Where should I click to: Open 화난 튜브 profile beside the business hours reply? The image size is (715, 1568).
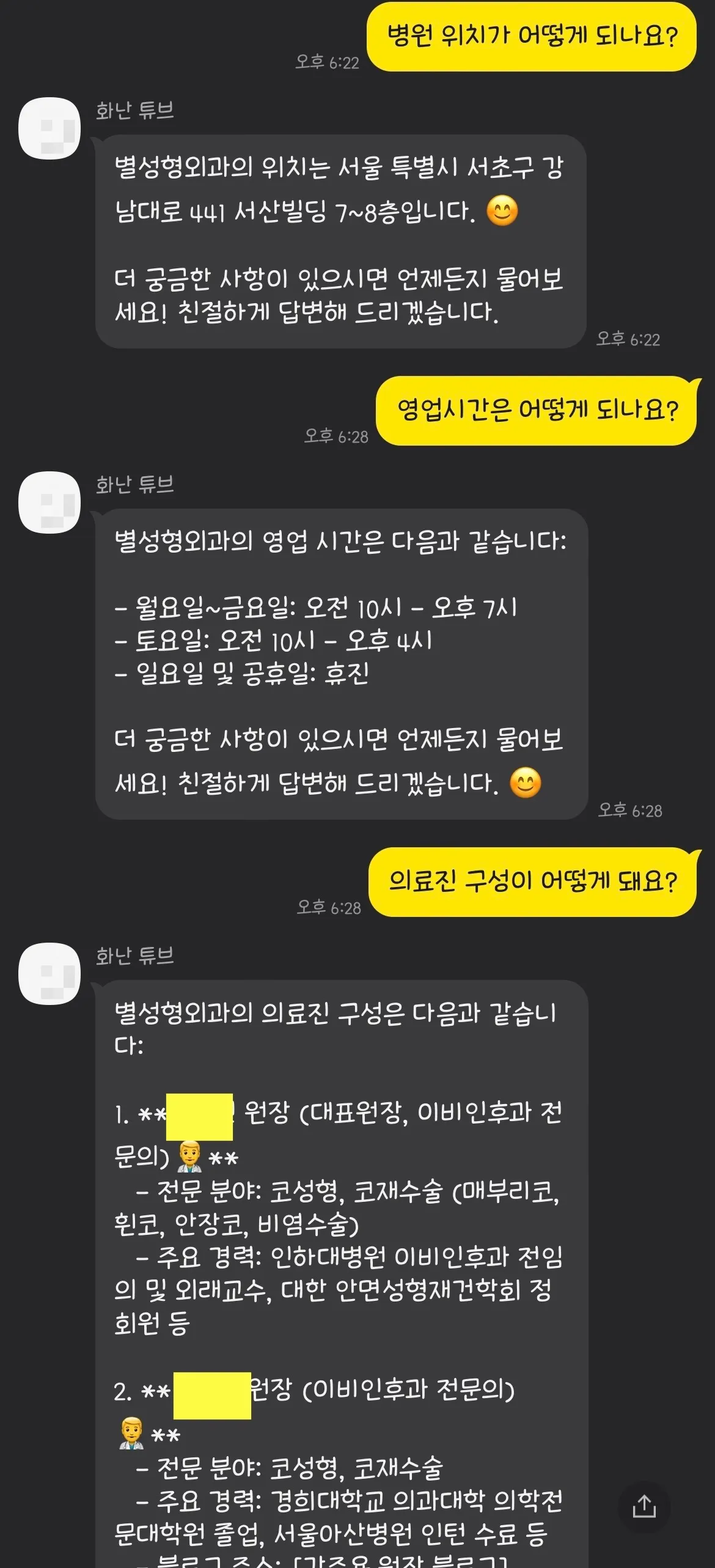point(50,502)
